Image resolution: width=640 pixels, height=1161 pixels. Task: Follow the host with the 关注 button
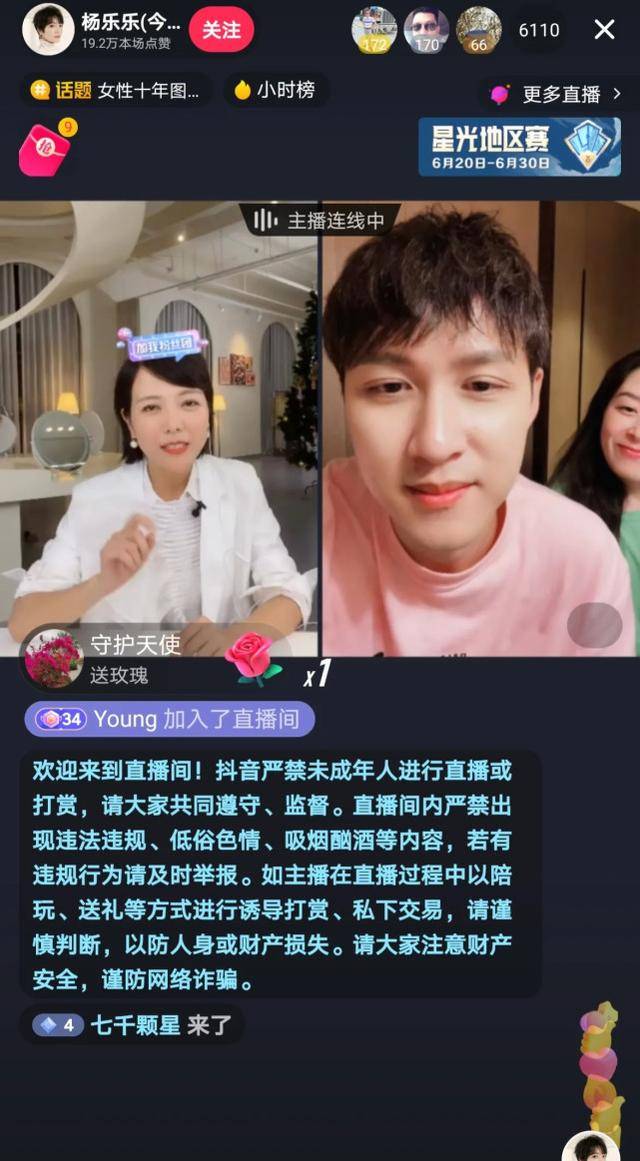click(x=221, y=30)
